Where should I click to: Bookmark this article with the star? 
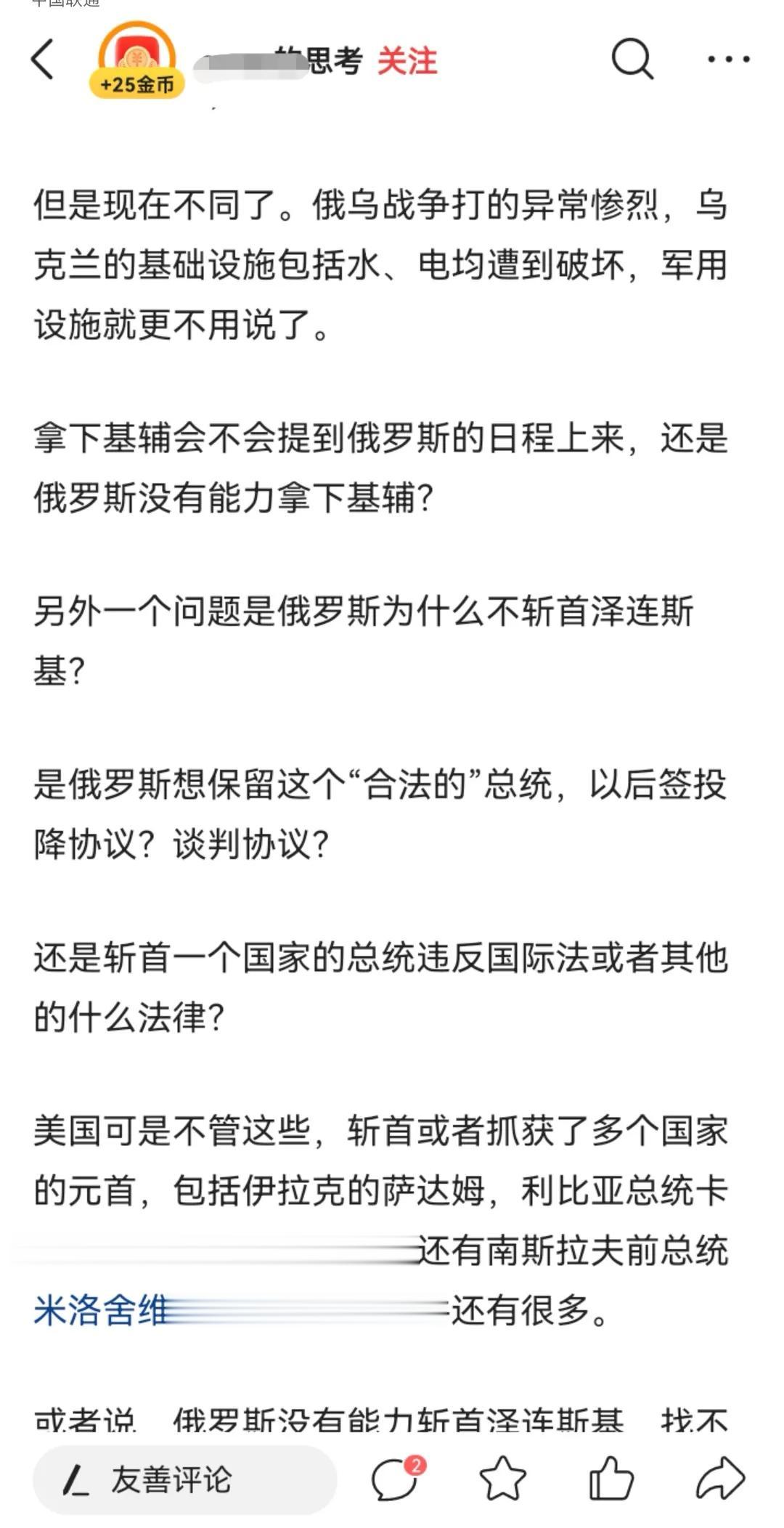(x=502, y=1479)
